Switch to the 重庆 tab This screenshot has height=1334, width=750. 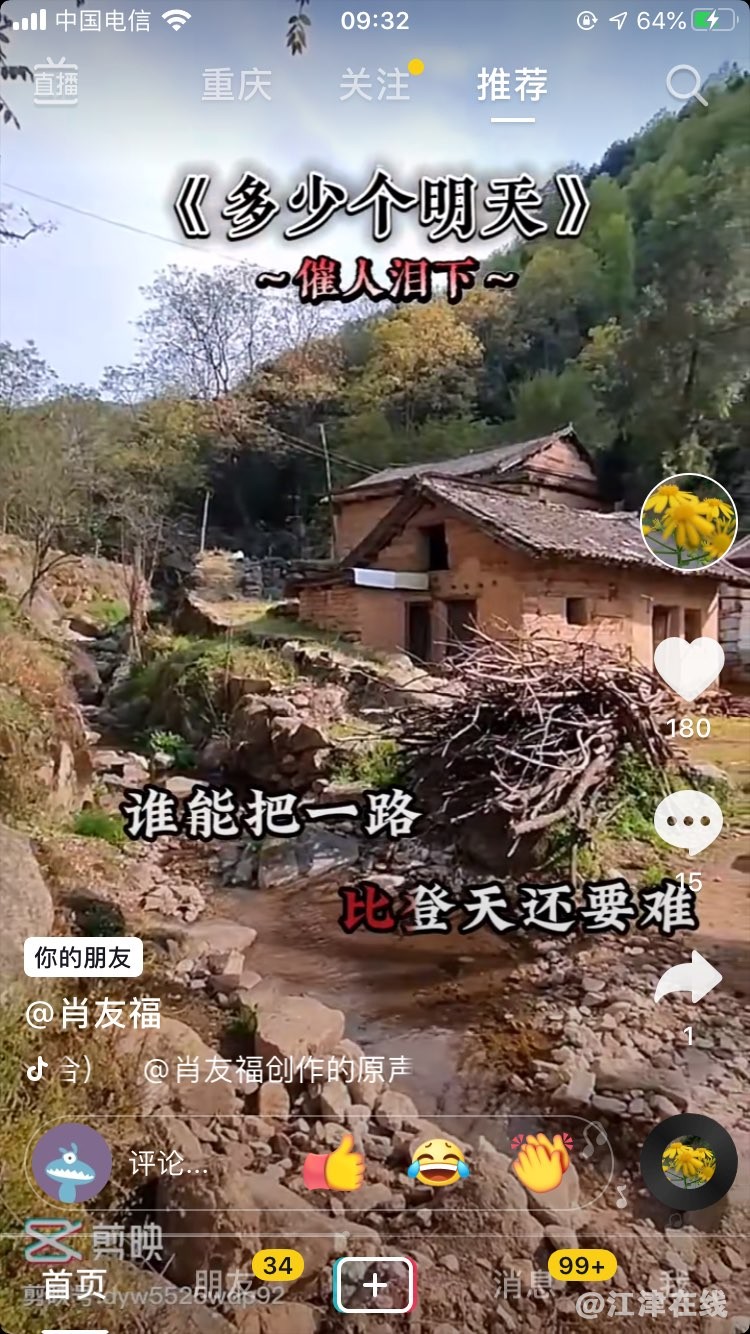pos(236,85)
